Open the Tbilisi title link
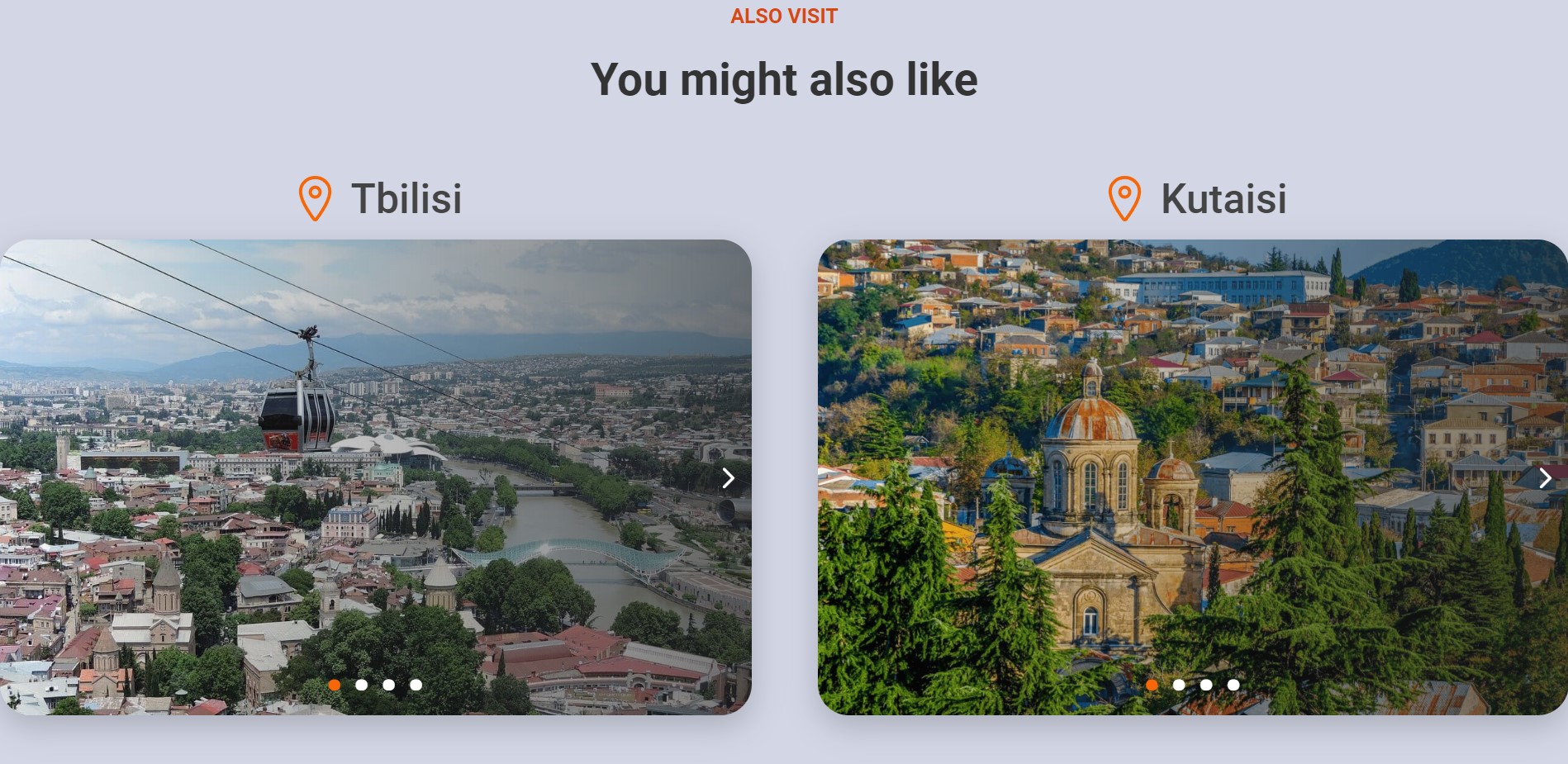Image resolution: width=1568 pixels, height=764 pixels. [x=406, y=198]
